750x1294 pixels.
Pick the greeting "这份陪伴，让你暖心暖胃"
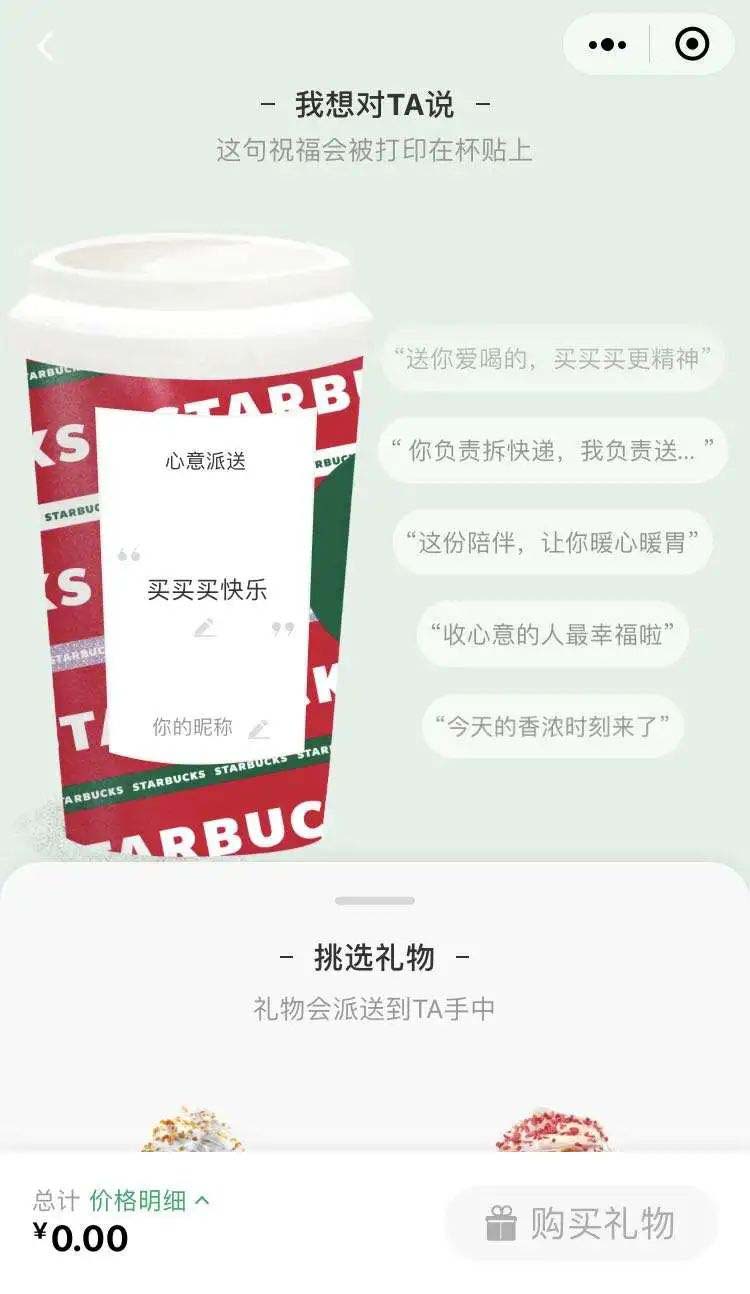552,543
